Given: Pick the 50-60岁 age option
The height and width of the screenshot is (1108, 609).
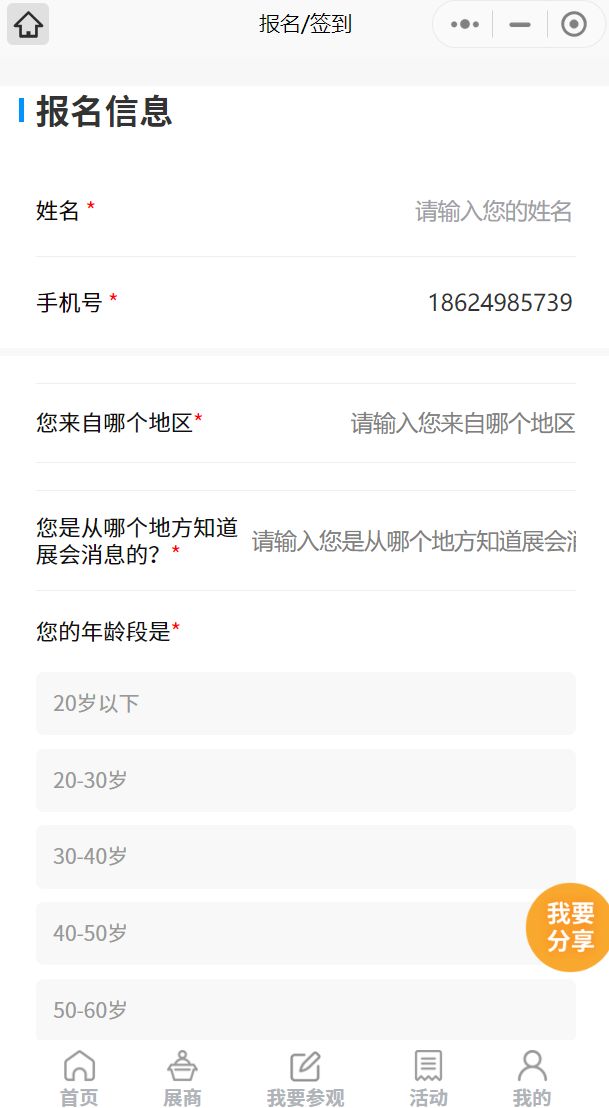Looking at the screenshot, I should pyautogui.click(x=306, y=1010).
